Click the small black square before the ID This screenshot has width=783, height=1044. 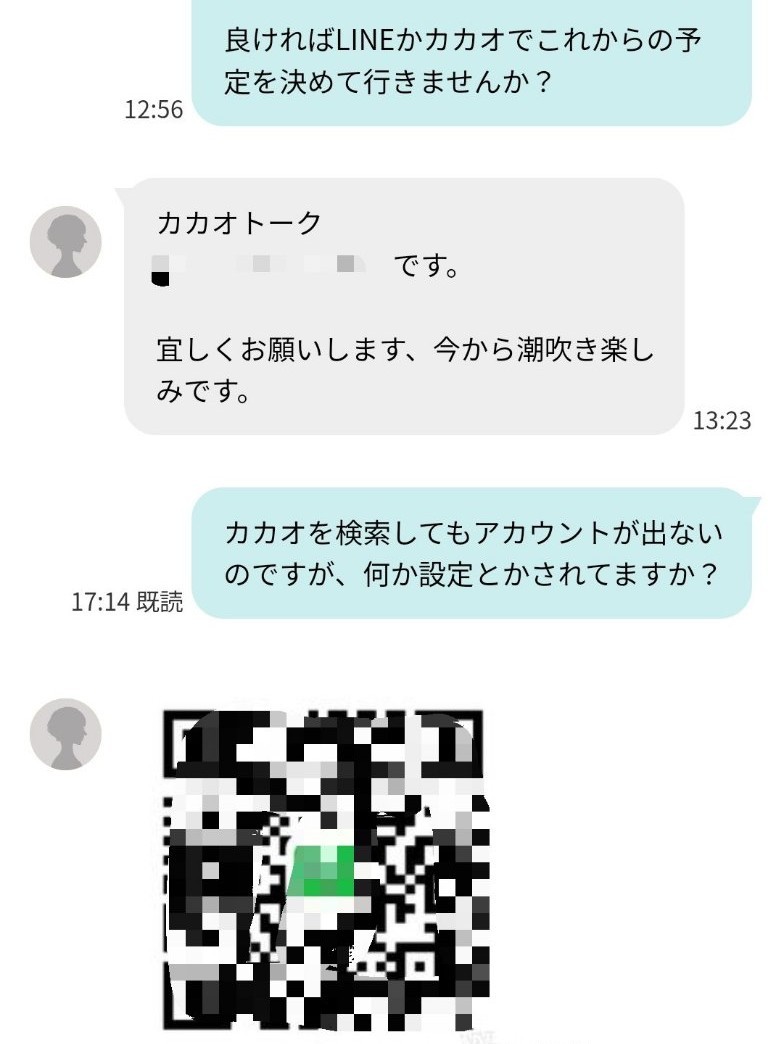[161, 273]
